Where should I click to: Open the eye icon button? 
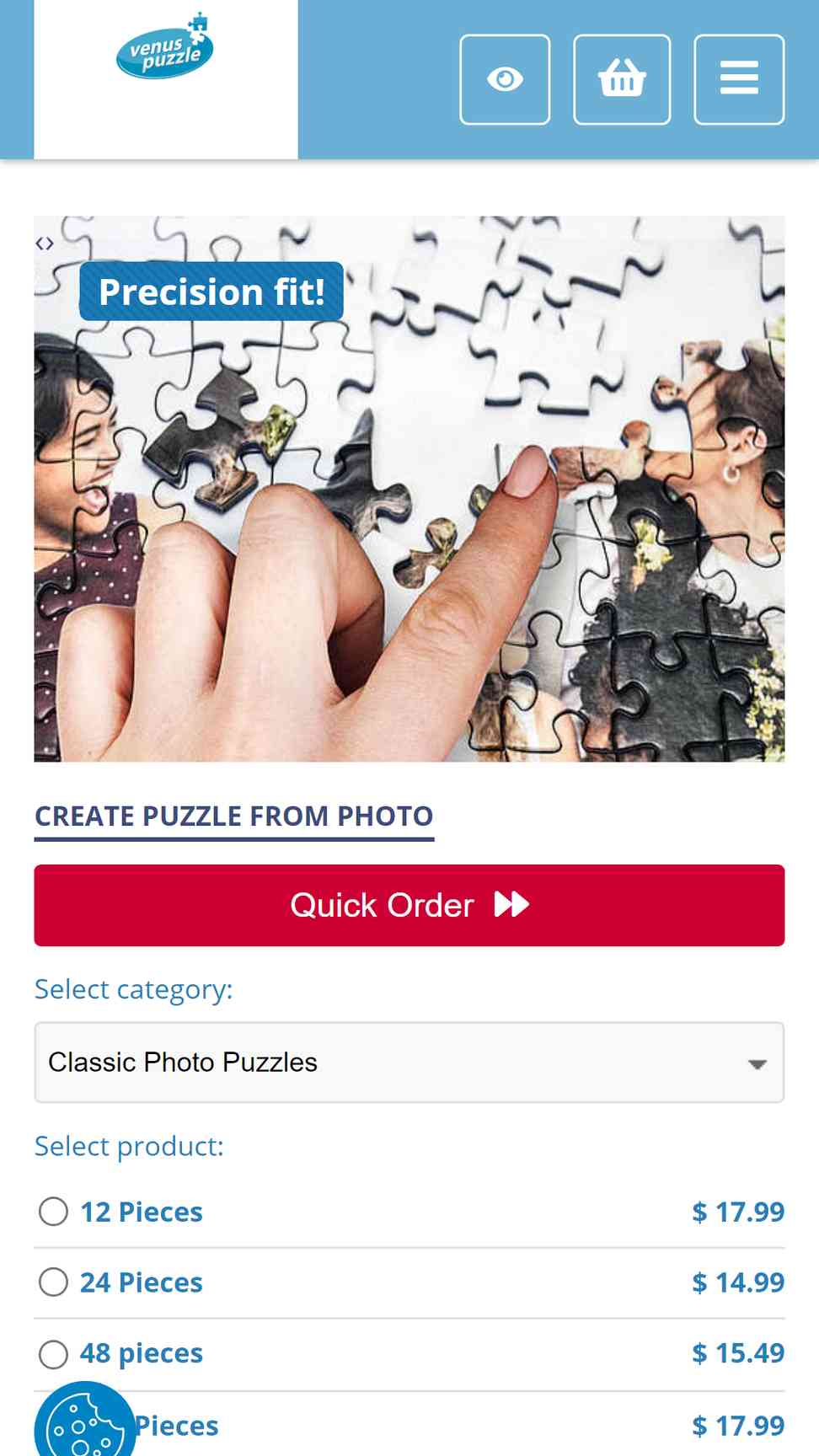[x=505, y=79]
